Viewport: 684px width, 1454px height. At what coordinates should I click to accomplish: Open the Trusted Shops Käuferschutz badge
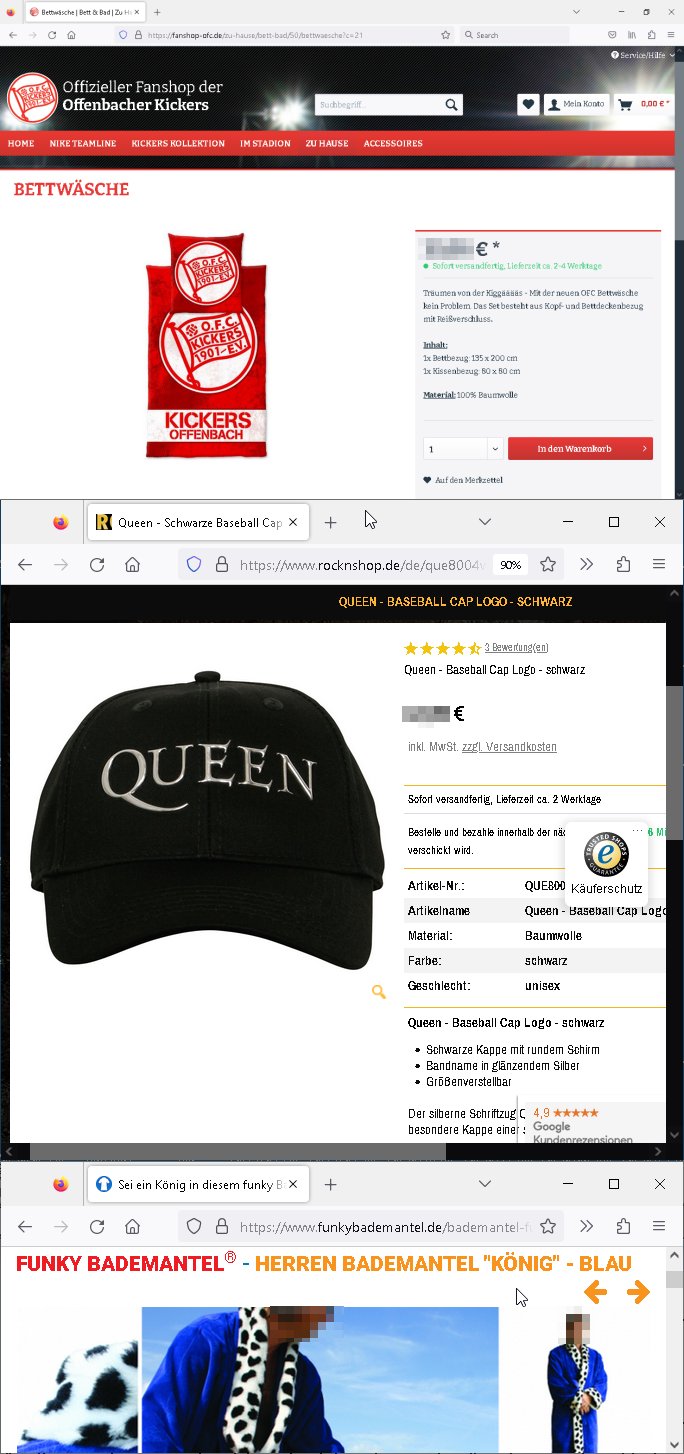click(606, 862)
